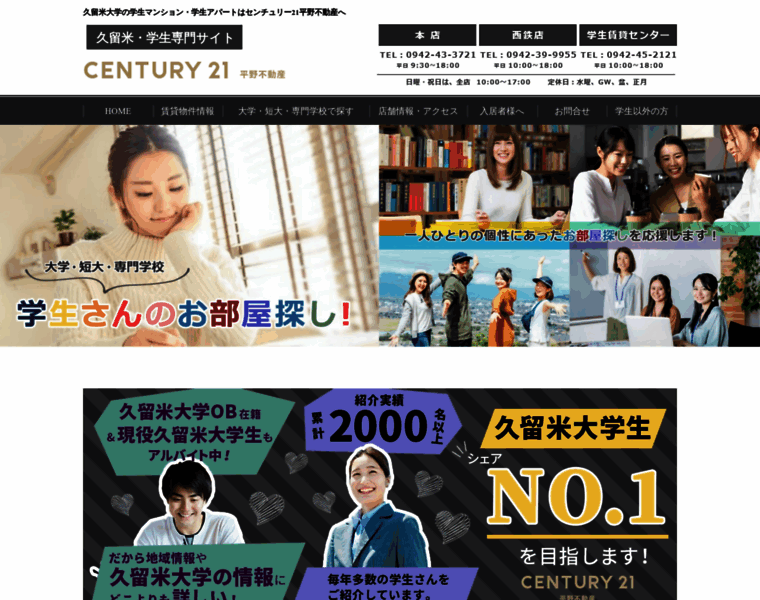Screen dimensions: 760x600
Task: Open 賃貸物件情報 in the navigation bar
Action: click(x=187, y=111)
